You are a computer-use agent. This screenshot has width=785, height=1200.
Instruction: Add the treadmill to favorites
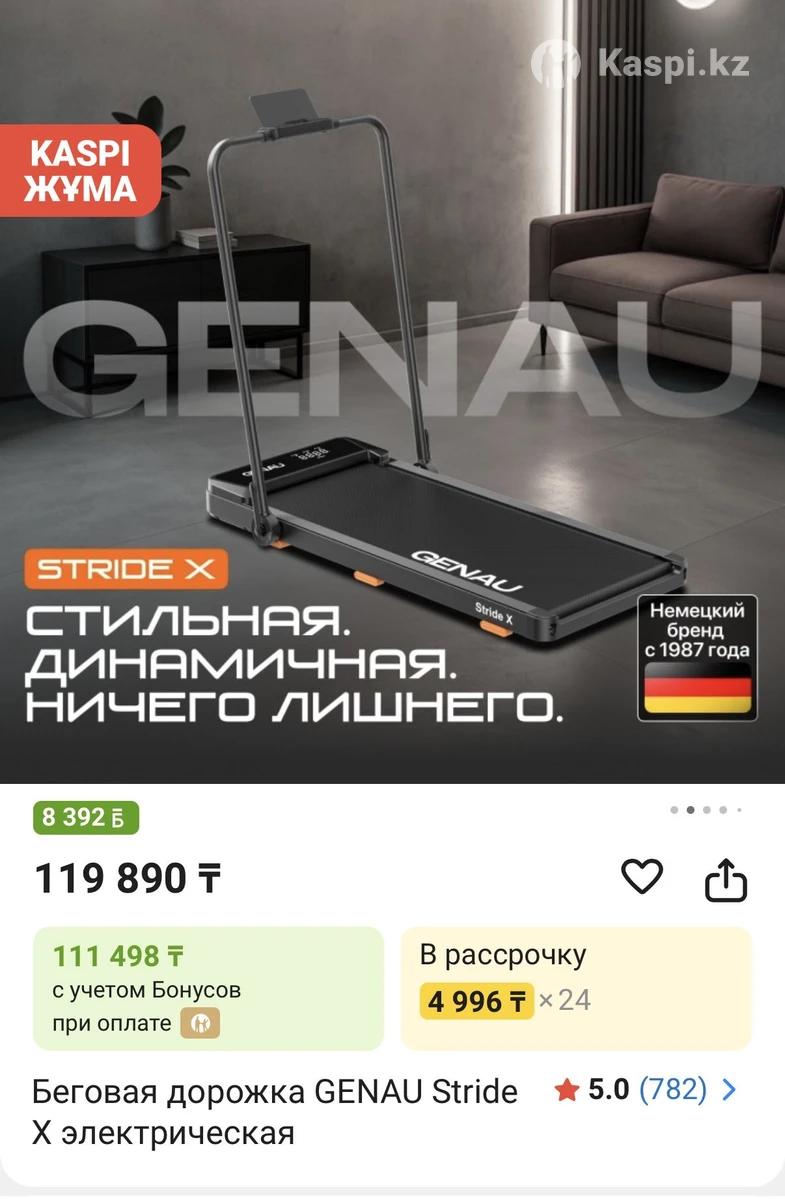click(x=642, y=877)
